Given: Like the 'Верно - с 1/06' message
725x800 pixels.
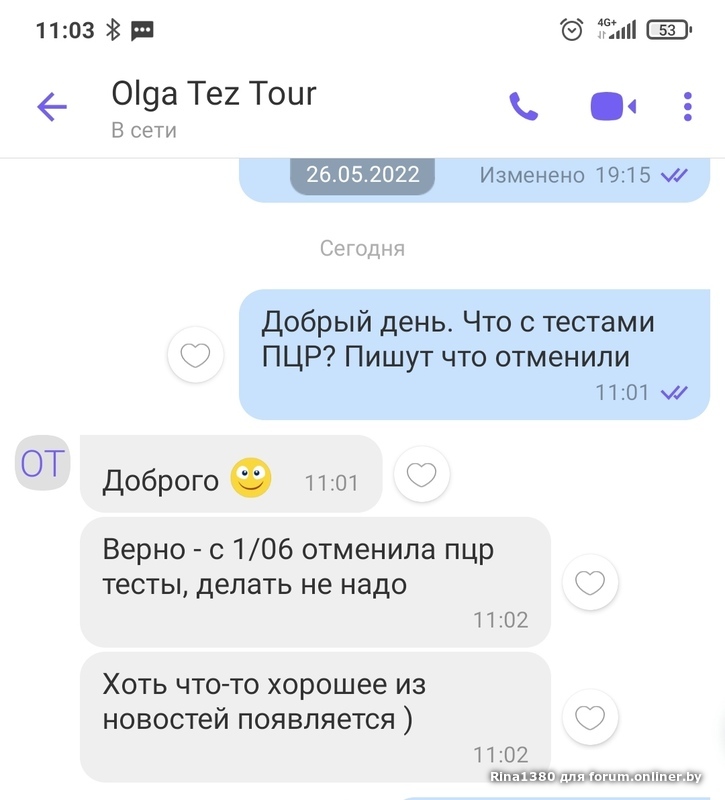Looking at the screenshot, I should 591,582.
